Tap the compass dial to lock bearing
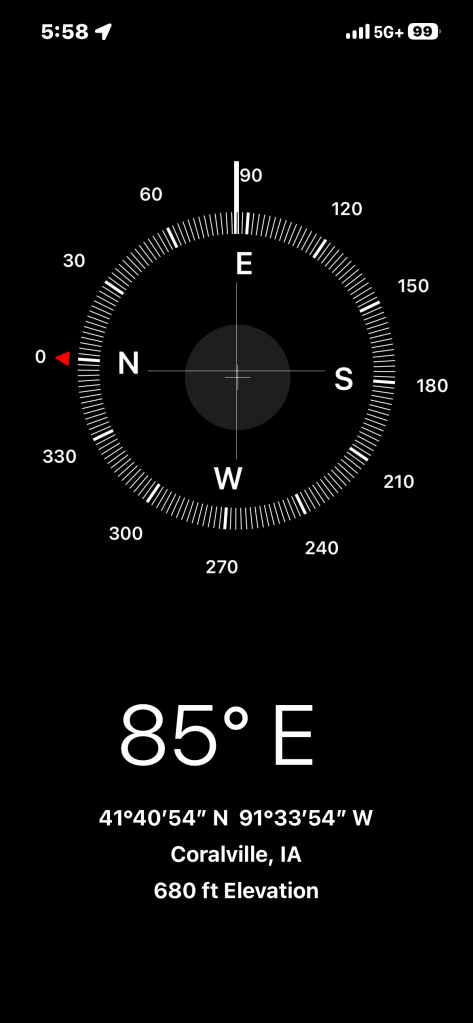The height and width of the screenshot is (1023, 473). (x=236, y=371)
